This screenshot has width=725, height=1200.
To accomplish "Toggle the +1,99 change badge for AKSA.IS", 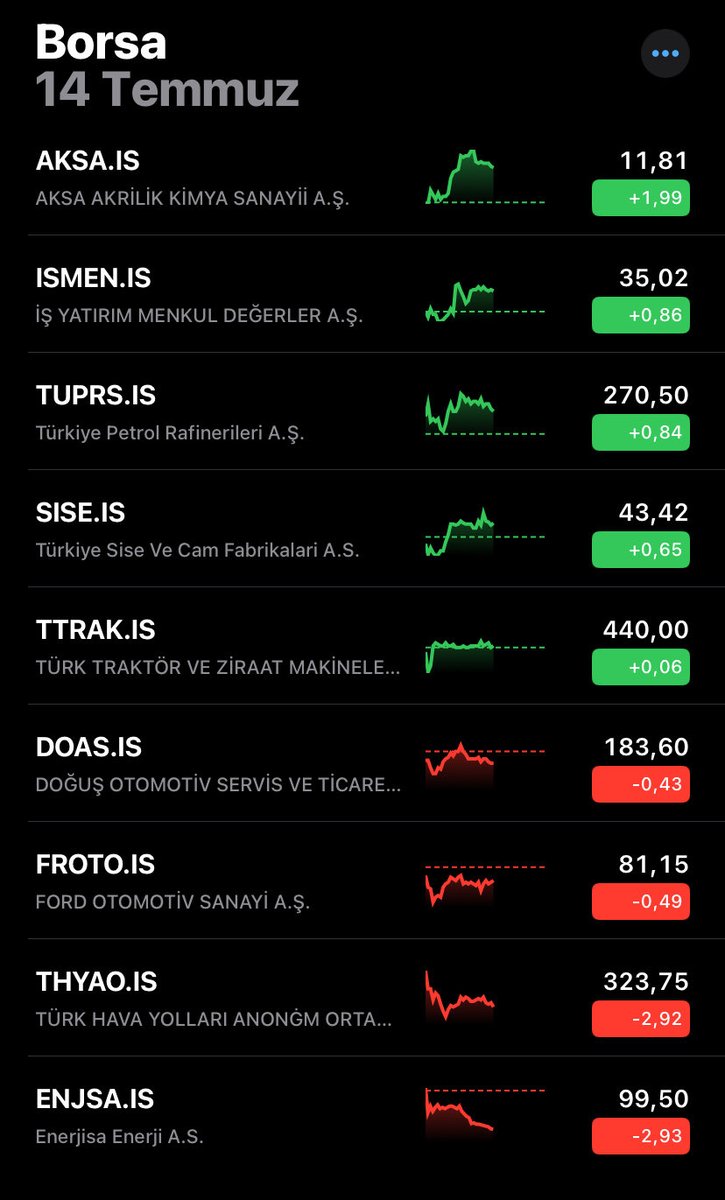I will pyautogui.click(x=641, y=198).
